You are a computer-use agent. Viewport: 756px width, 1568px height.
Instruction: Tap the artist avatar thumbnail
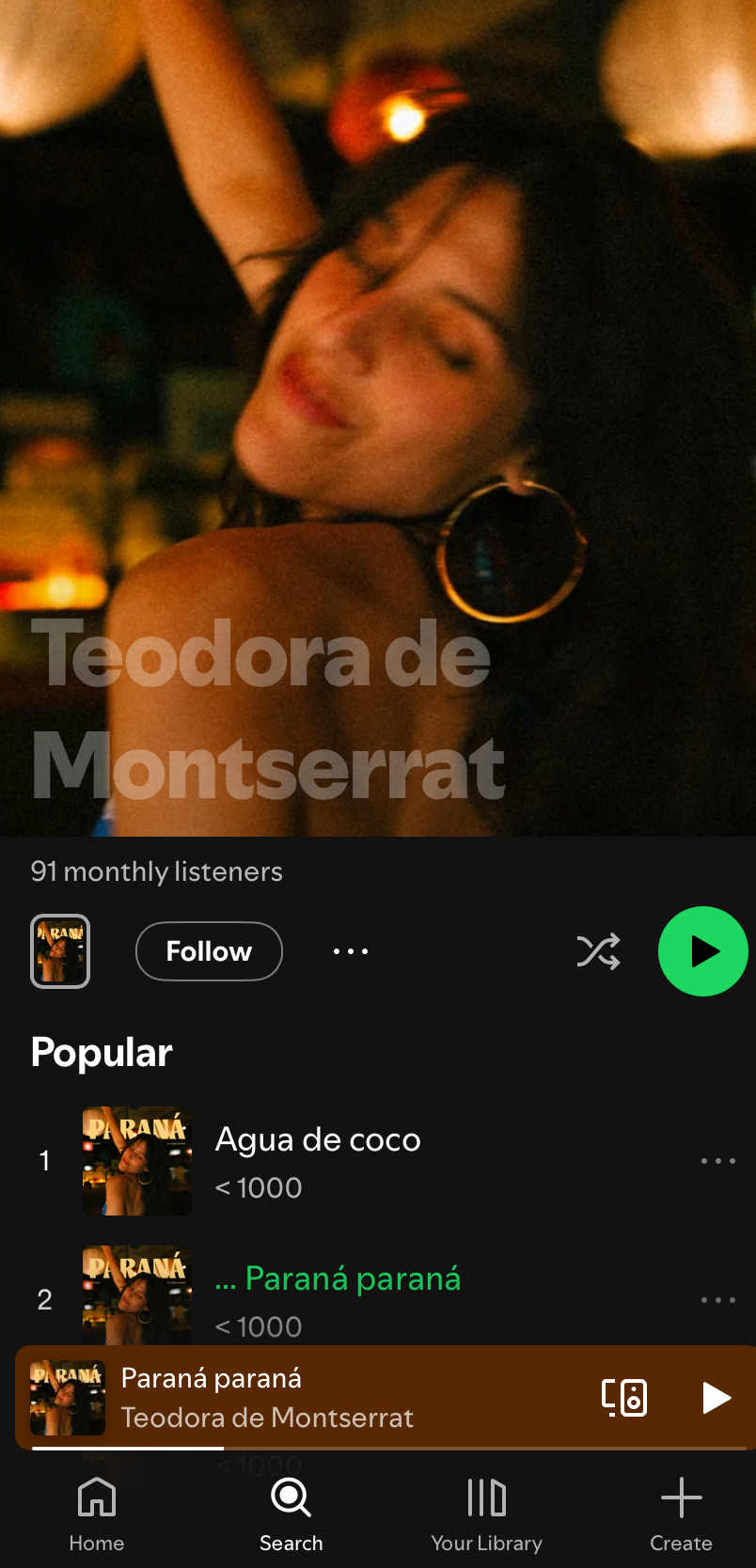pos(60,951)
